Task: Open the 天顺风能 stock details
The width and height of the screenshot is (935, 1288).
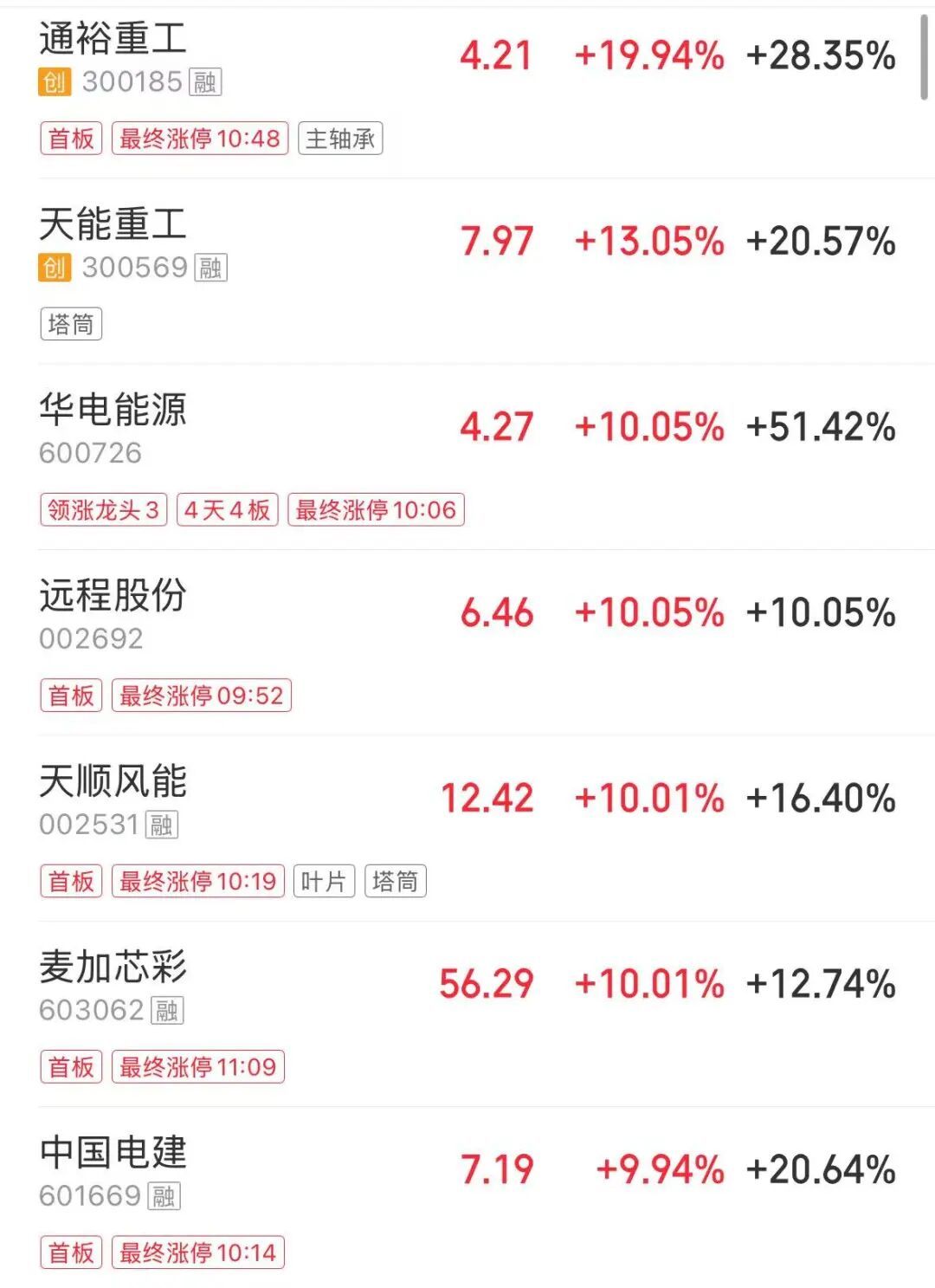Action: (x=113, y=781)
